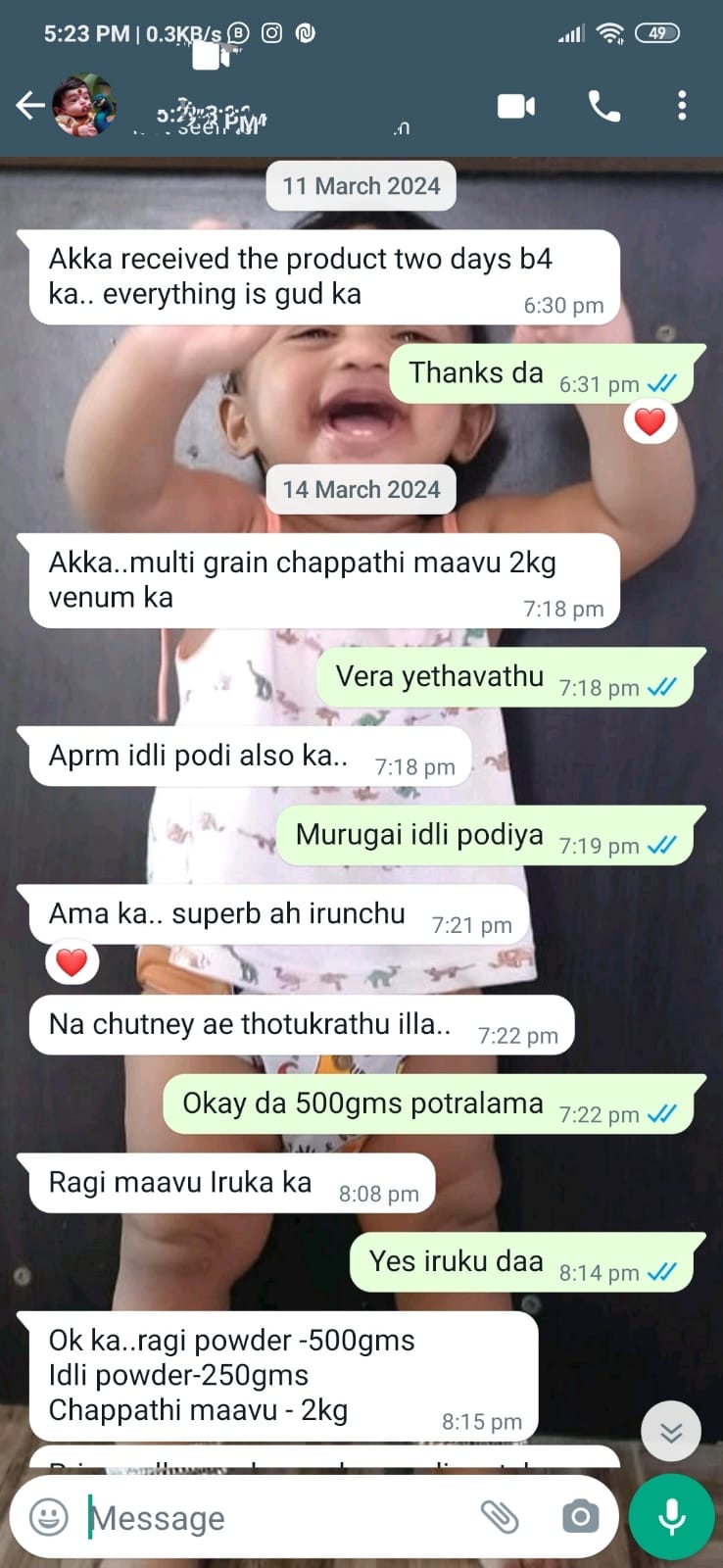
Task: Open the emoji picker
Action: 49,1517
